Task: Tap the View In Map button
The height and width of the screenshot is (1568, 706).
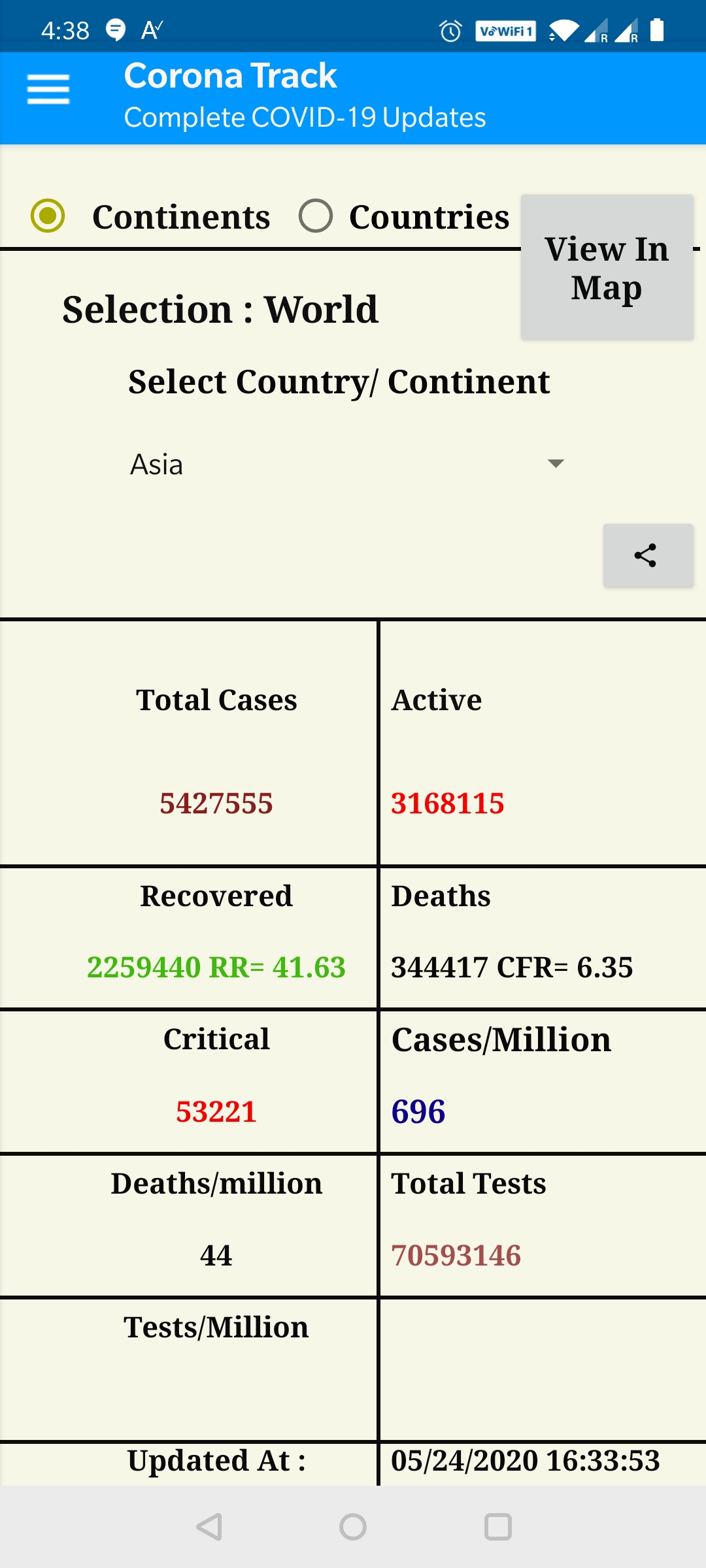Action: [607, 267]
